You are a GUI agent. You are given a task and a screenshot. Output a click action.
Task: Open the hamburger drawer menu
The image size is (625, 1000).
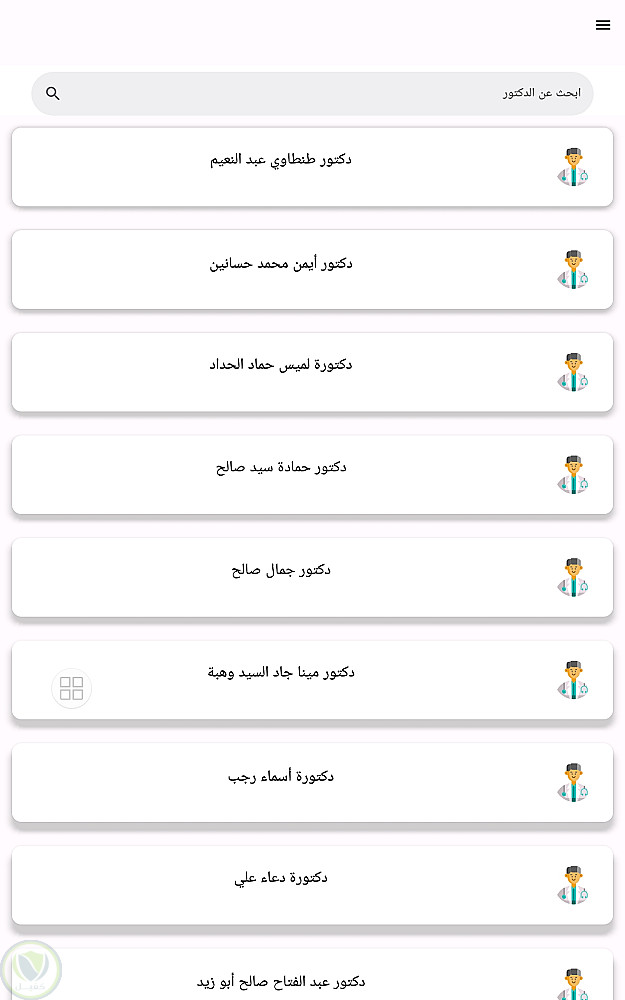tap(602, 26)
